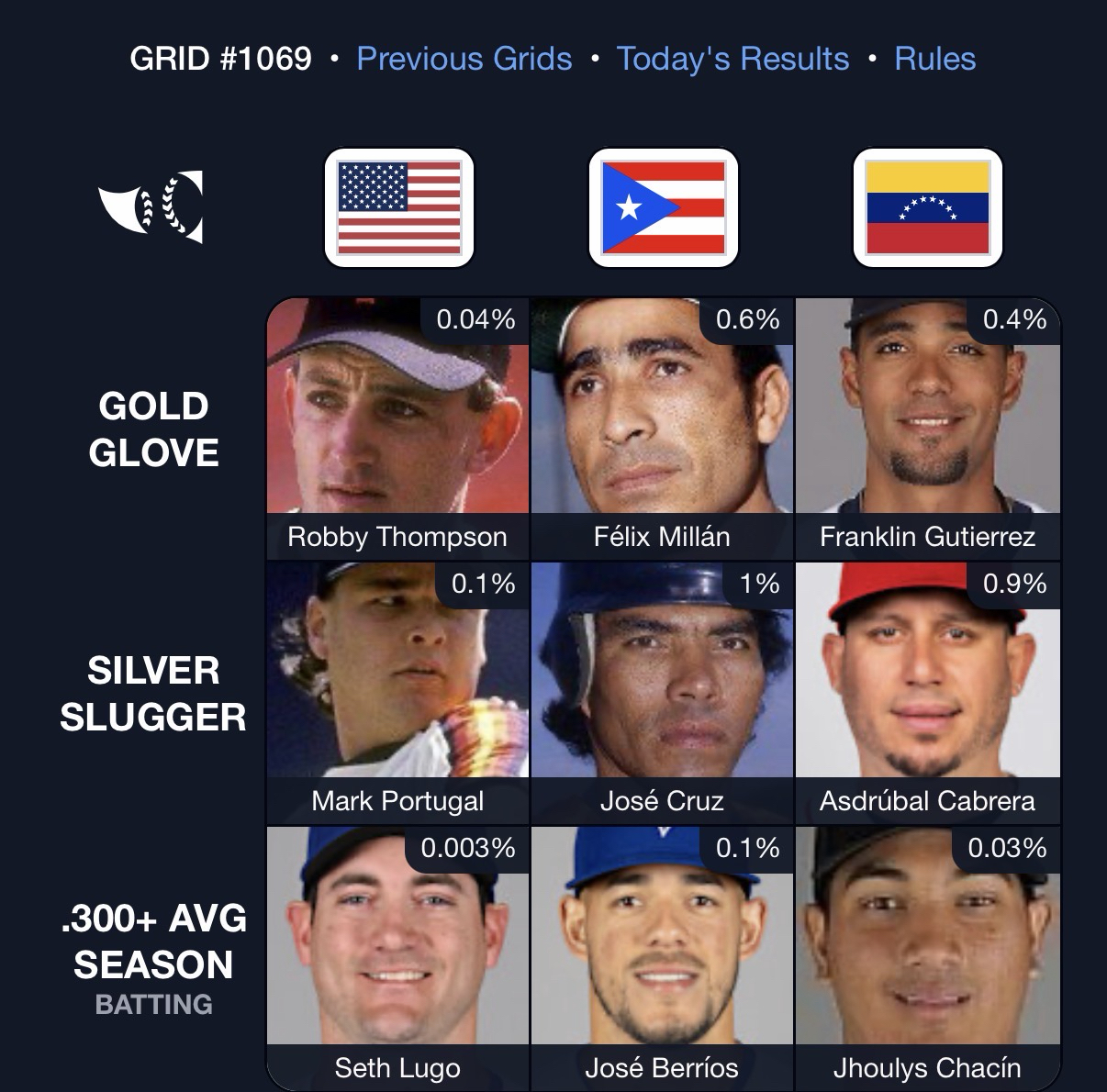The height and width of the screenshot is (1092, 1107).
Task: Open the Robby Thompson cell
Action: 397,428
